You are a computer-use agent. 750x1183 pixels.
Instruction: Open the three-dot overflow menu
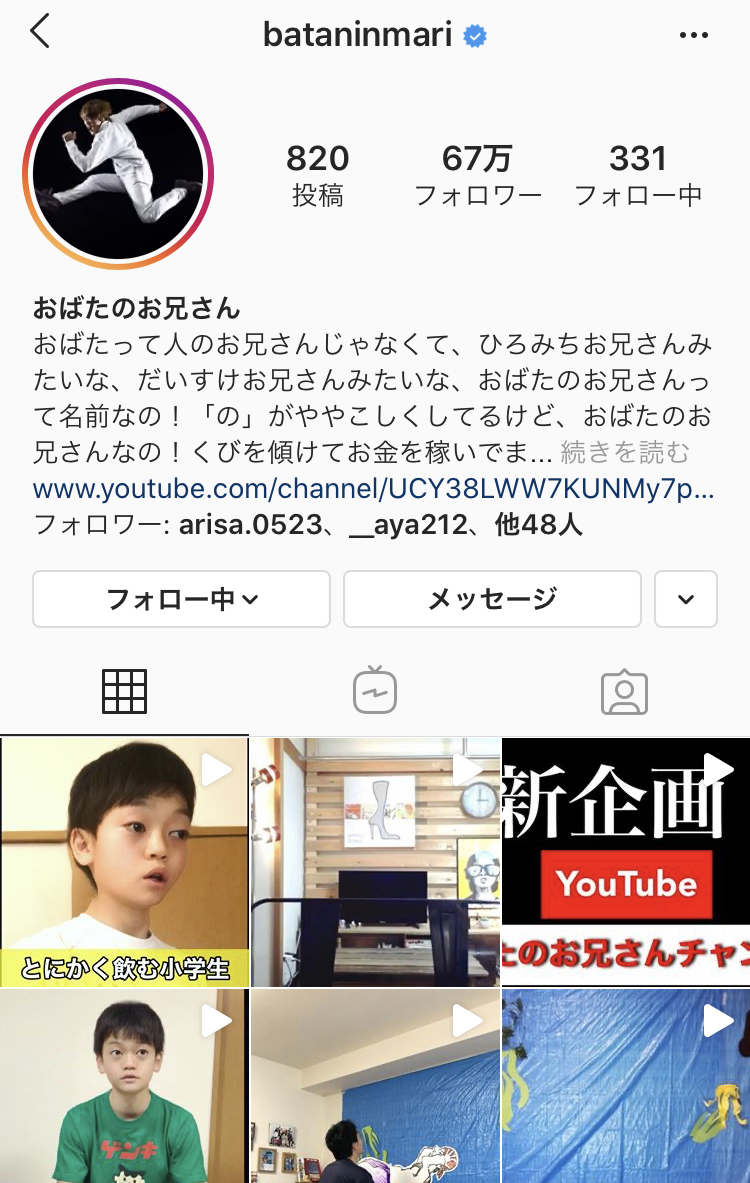(x=693, y=36)
